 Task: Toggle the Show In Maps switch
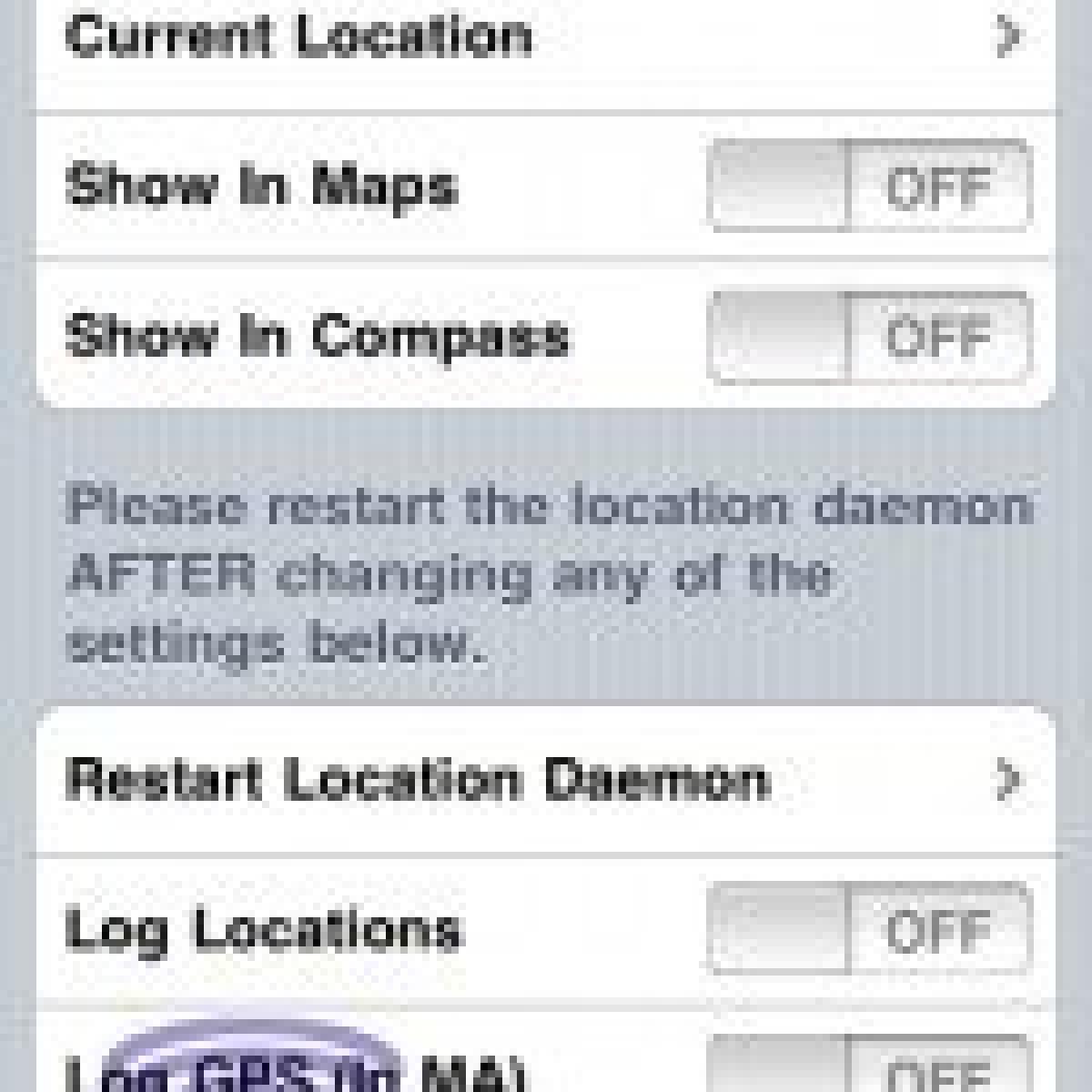point(869,187)
